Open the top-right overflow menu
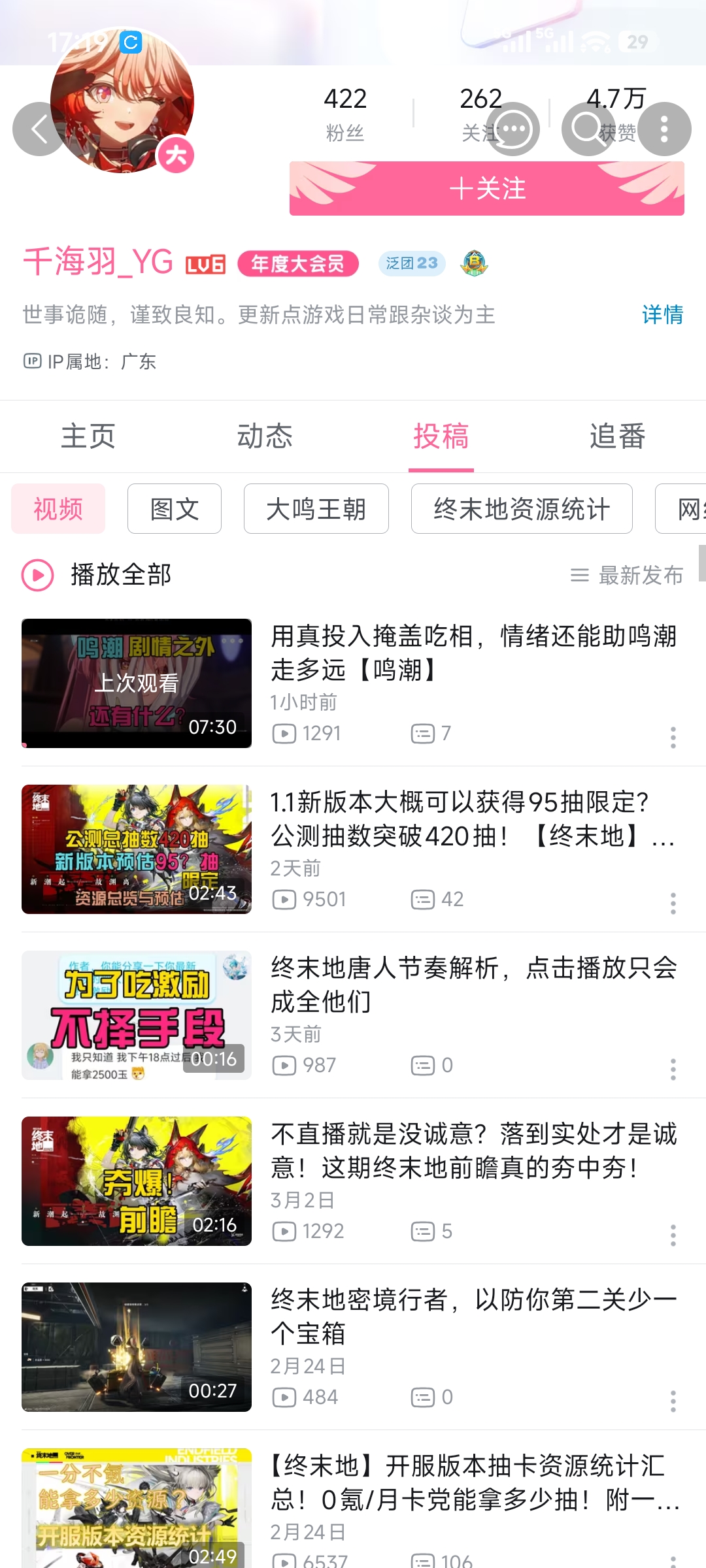 (664, 129)
